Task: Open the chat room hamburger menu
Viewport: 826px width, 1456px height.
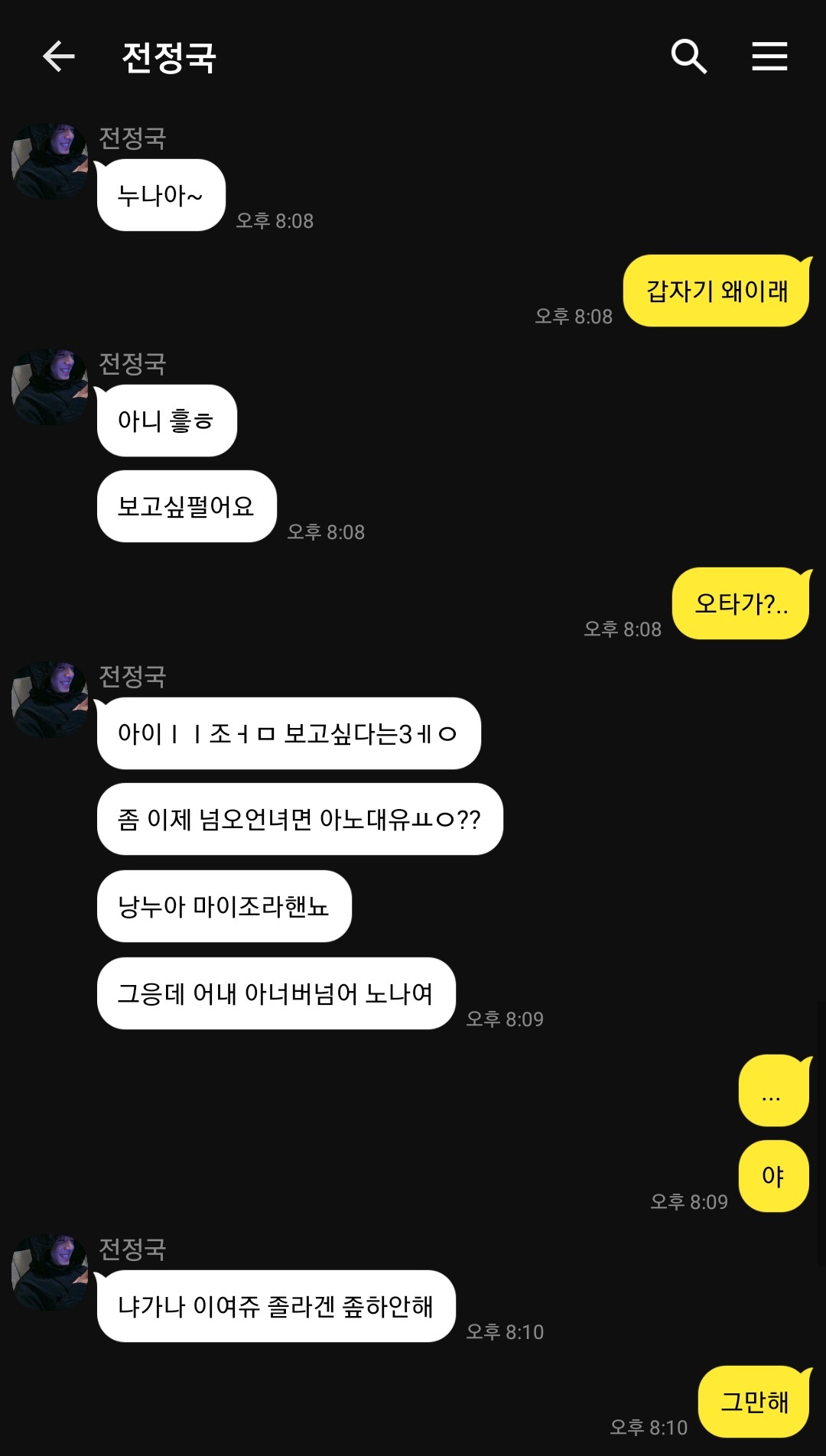Action: tap(769, 57)
